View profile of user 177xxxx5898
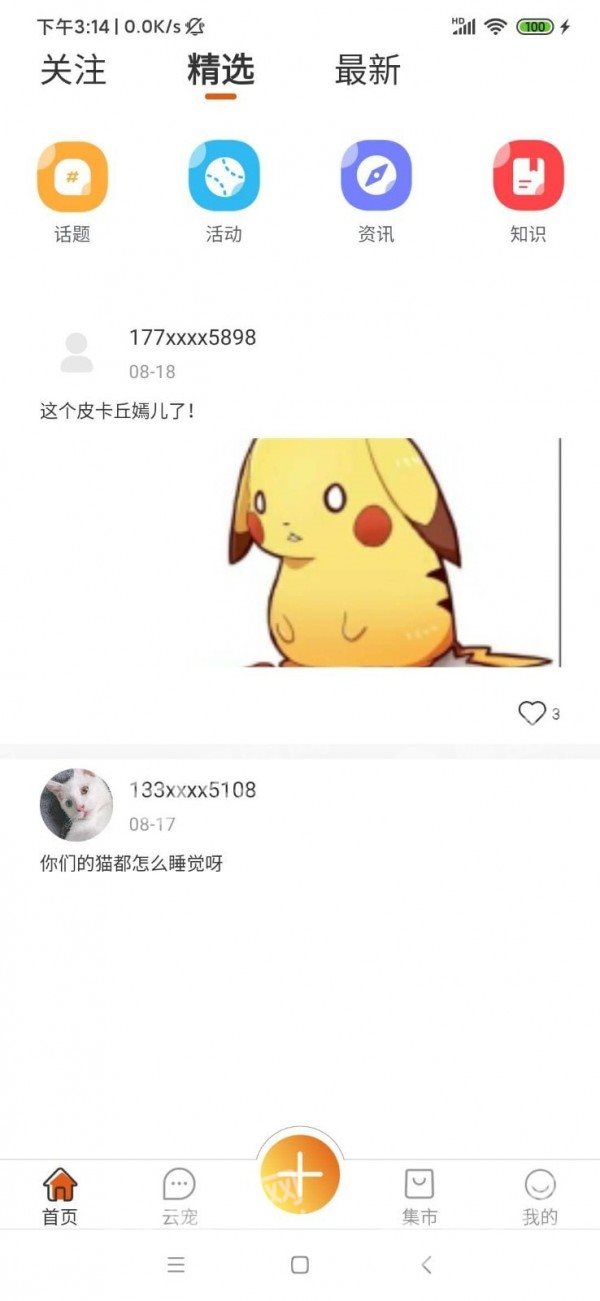The height and width of the screenshot is (1301, 600). (192, 338)
